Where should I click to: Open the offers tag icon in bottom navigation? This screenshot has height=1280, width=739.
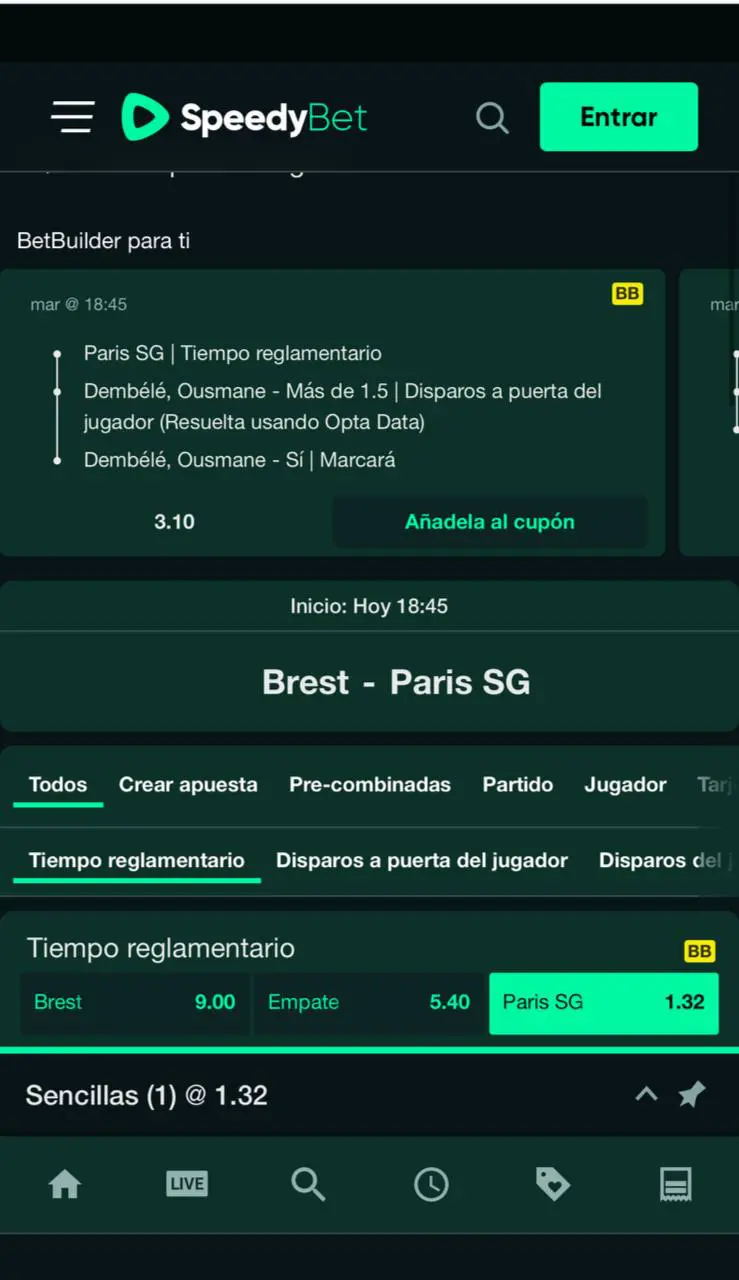(x=553, y=1184)
